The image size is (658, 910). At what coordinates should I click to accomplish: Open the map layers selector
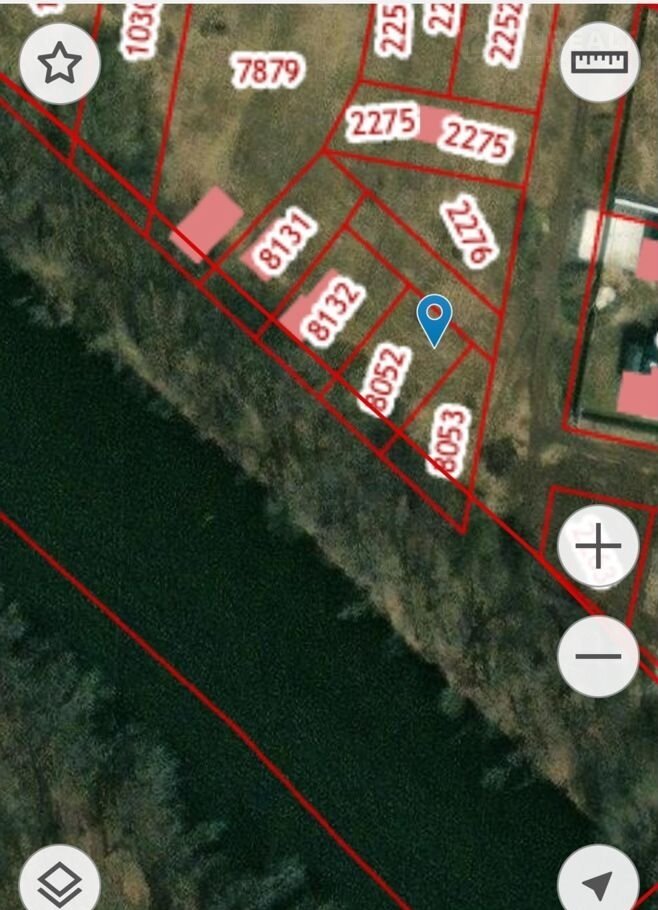[x=59, y=882]
